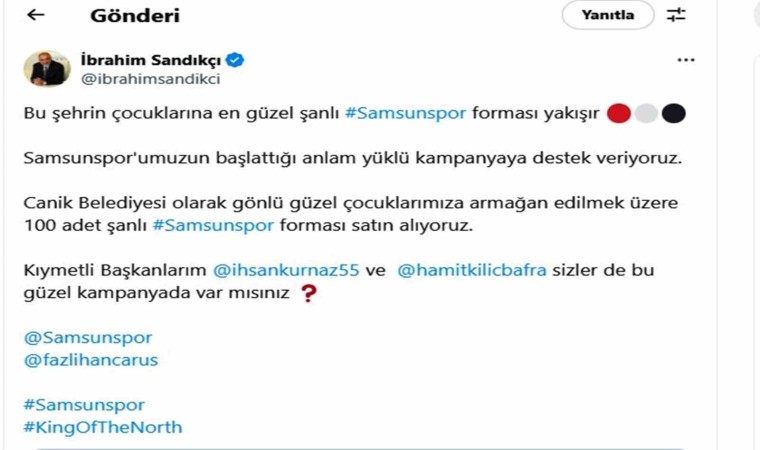Viewport: 760px width, 450px height.
Task: Open the reply filter settings icon
Action: pos(677,15)
